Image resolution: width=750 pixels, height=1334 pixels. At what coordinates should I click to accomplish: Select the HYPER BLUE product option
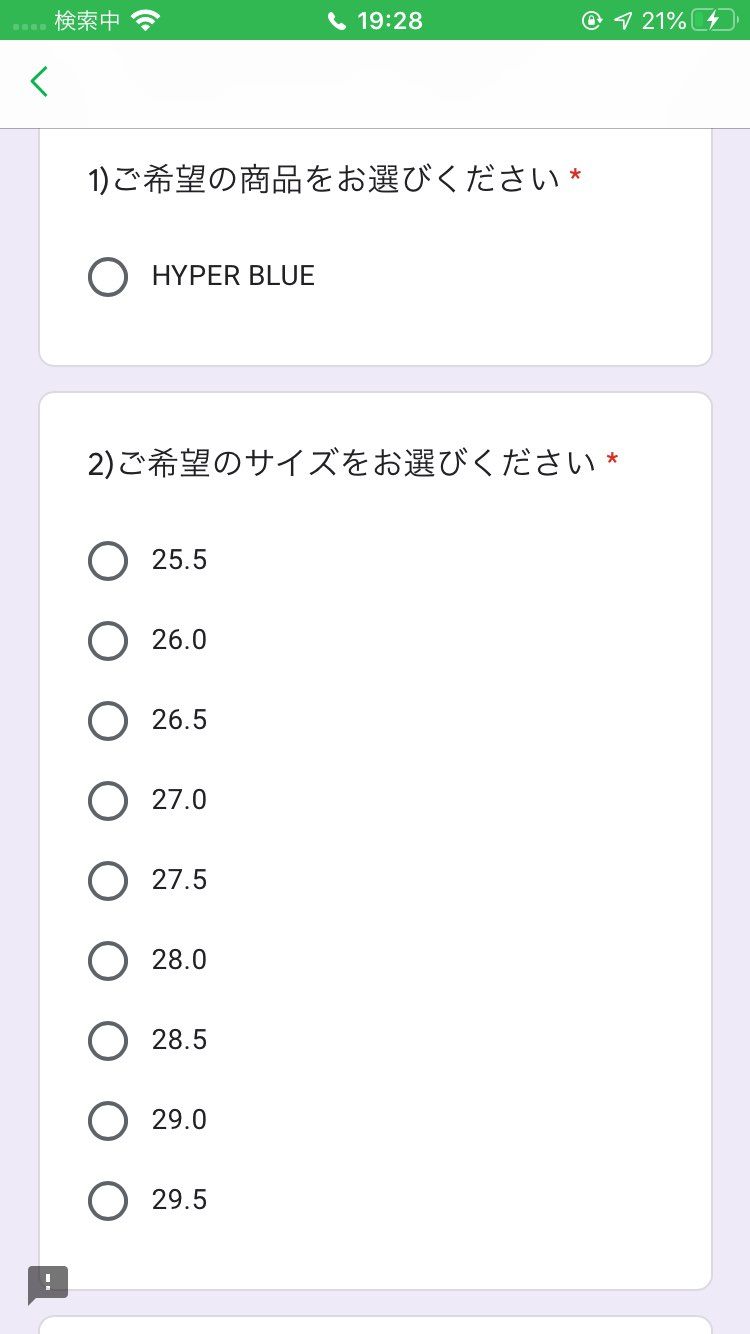point(108,277)
